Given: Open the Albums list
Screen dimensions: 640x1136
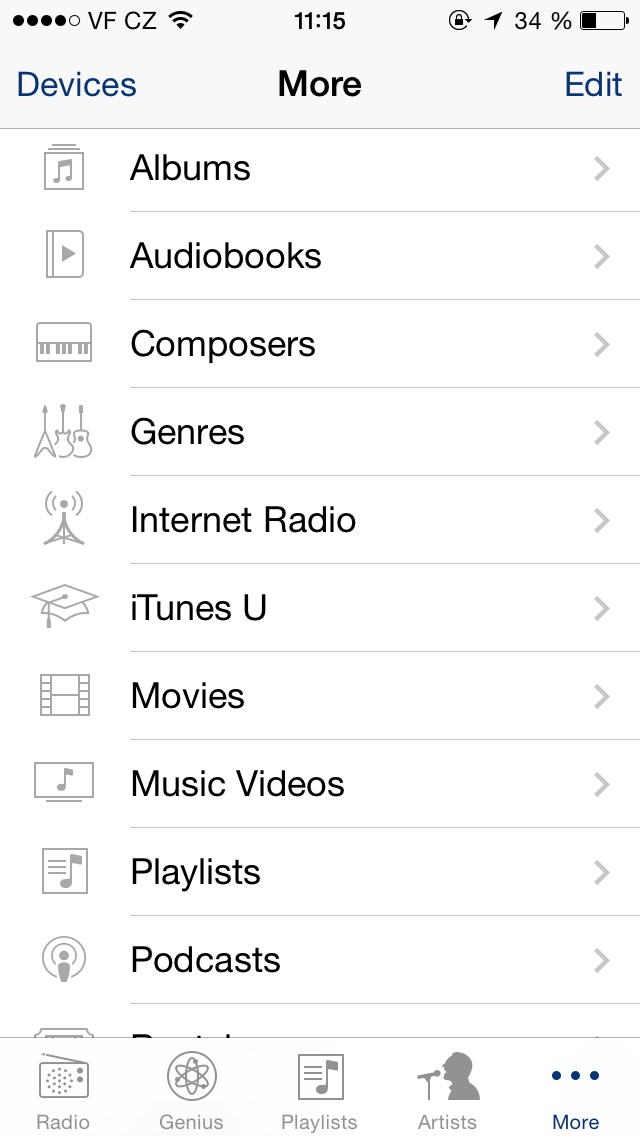Looking at the screenshot, I should tap(320, 169).
